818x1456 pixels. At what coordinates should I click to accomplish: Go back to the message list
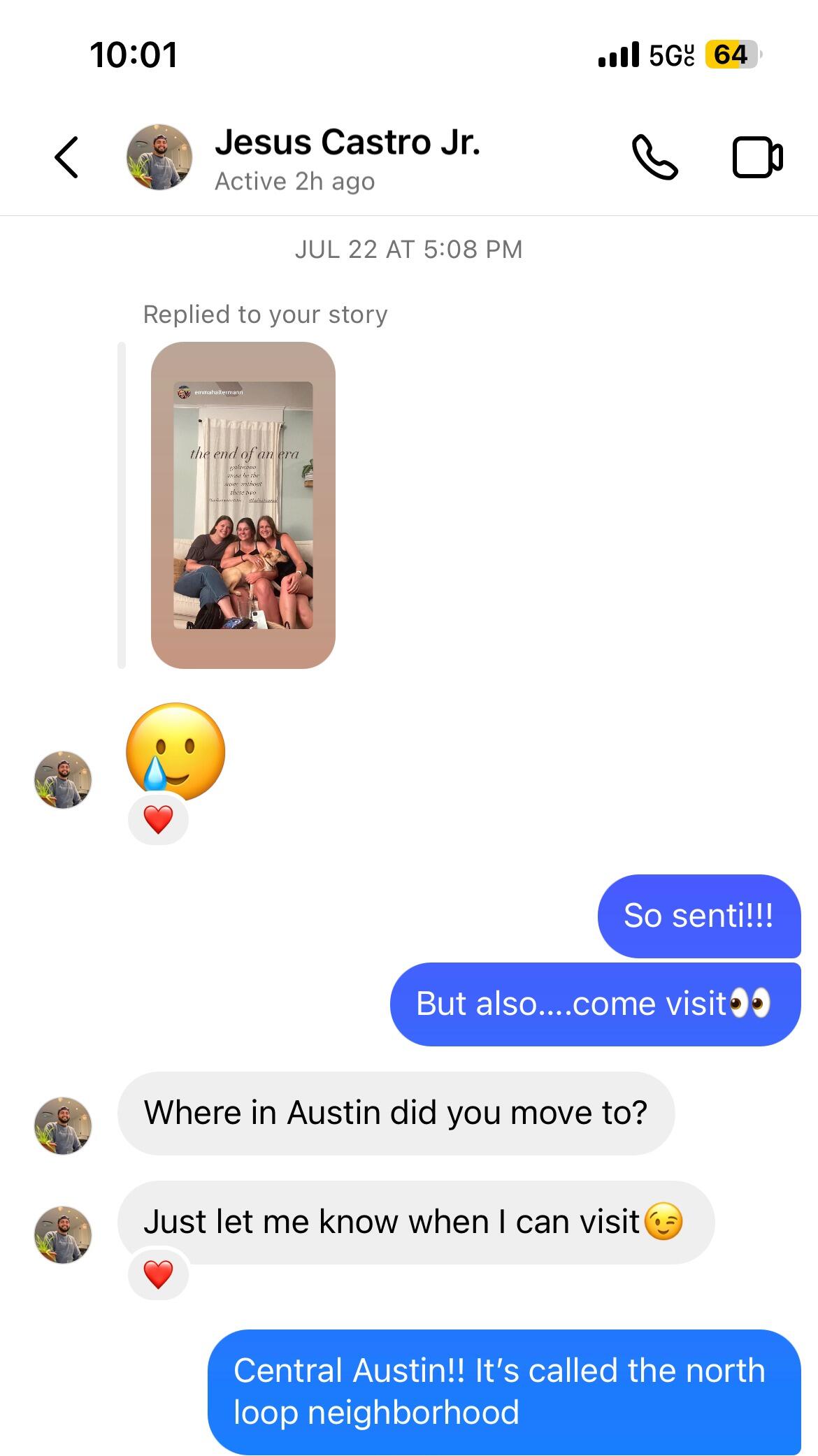pyautogui.click(x=66, y=157)
